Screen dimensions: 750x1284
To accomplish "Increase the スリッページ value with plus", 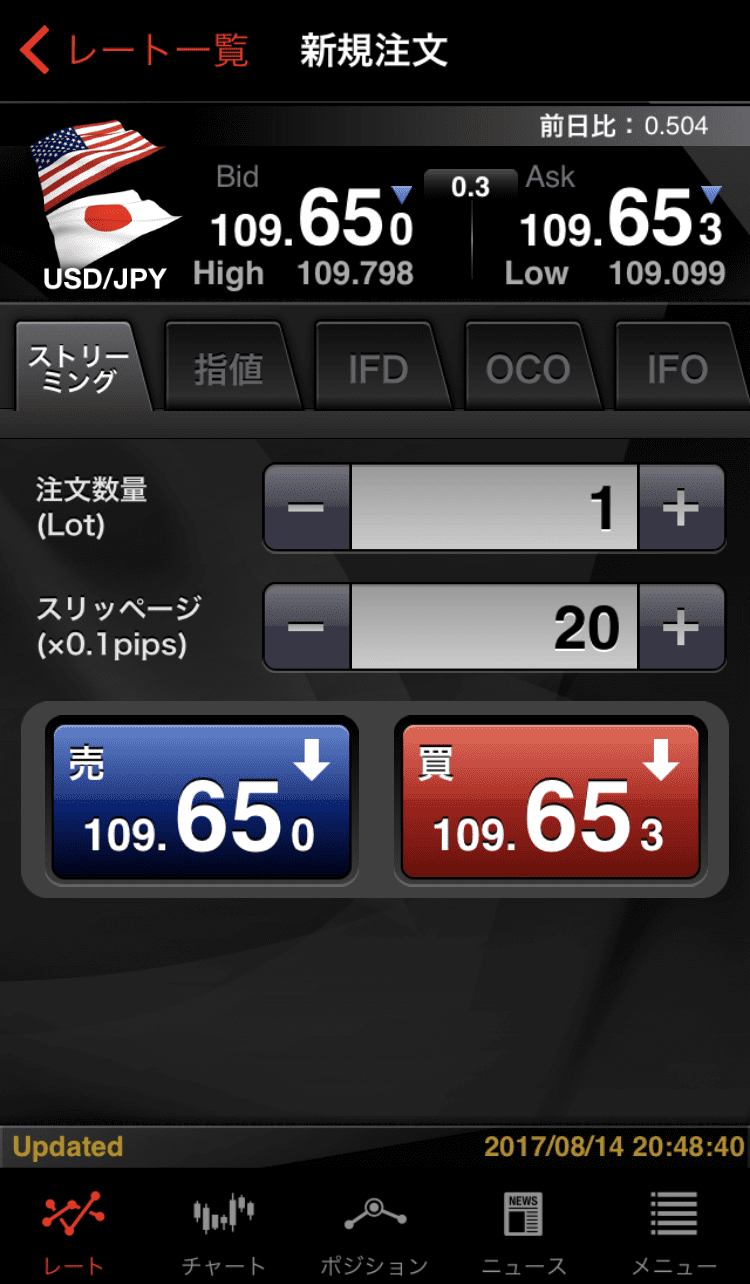I will [682, 628].
